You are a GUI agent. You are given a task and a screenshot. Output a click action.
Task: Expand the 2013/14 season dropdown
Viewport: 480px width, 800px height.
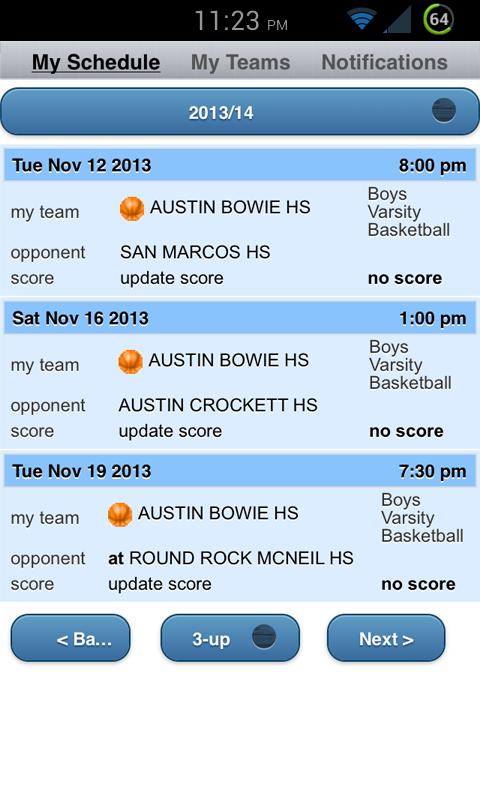[x=240, y=112]
